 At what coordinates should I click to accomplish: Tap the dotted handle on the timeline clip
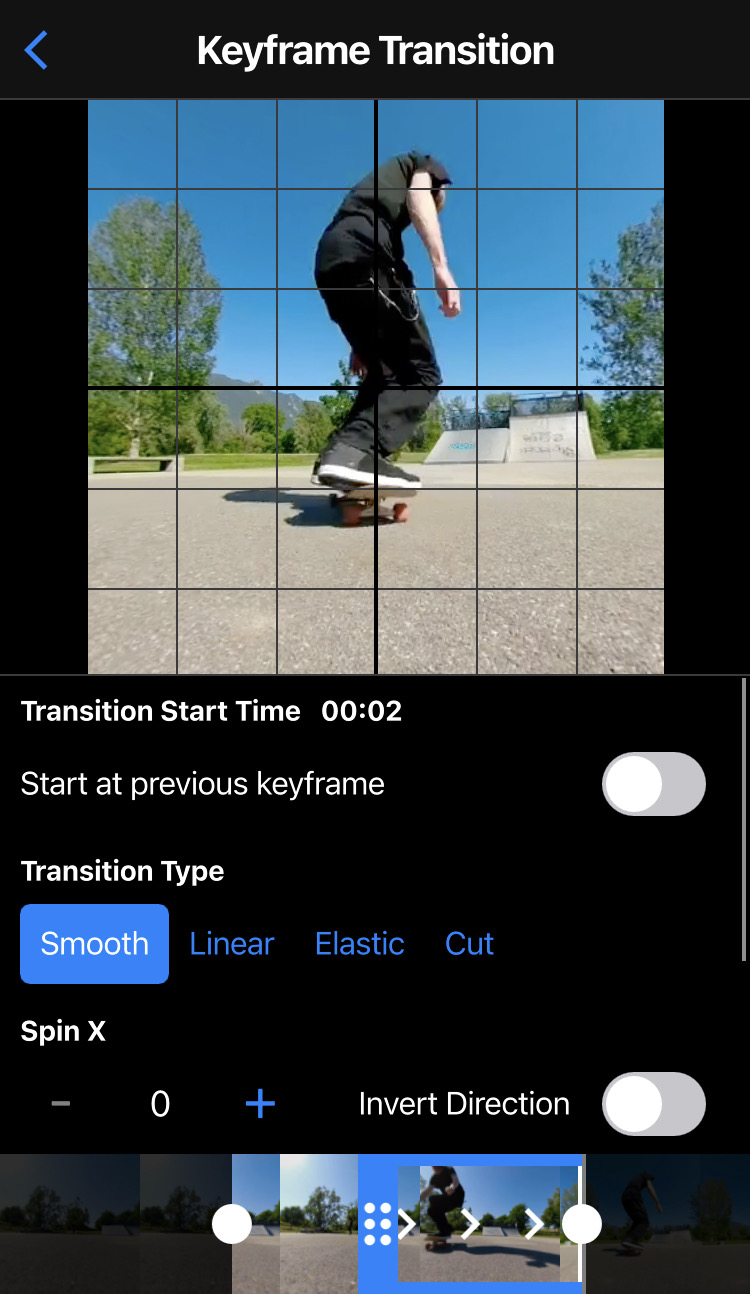coord(377,1224)
